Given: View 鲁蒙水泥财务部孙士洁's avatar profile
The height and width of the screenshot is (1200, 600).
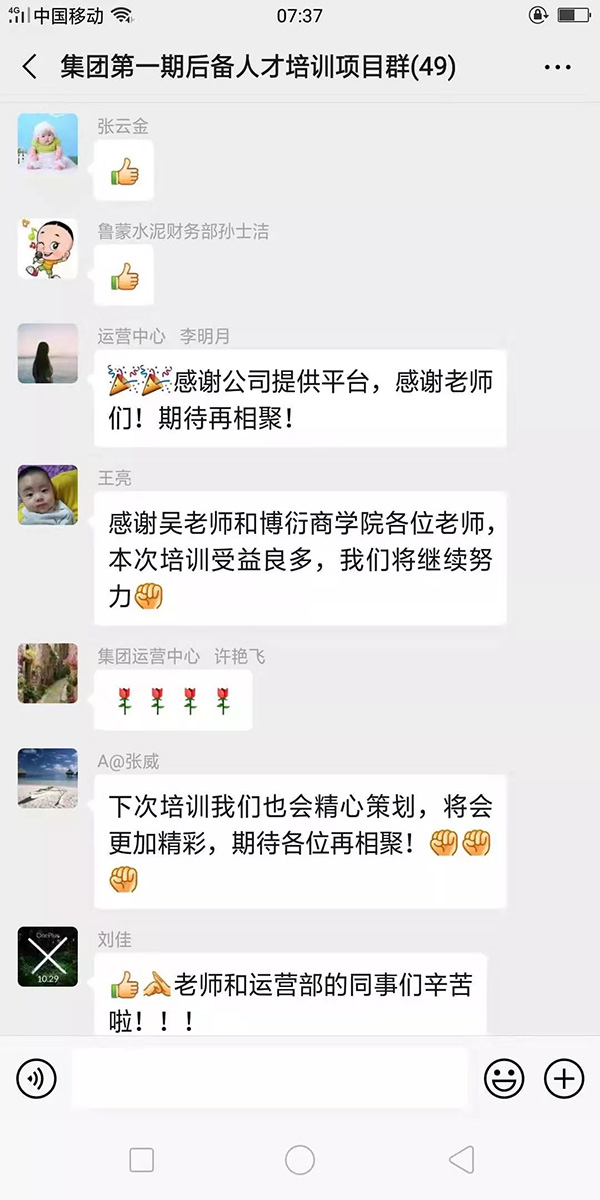Looking at the screenshot, I should (47, 248).
